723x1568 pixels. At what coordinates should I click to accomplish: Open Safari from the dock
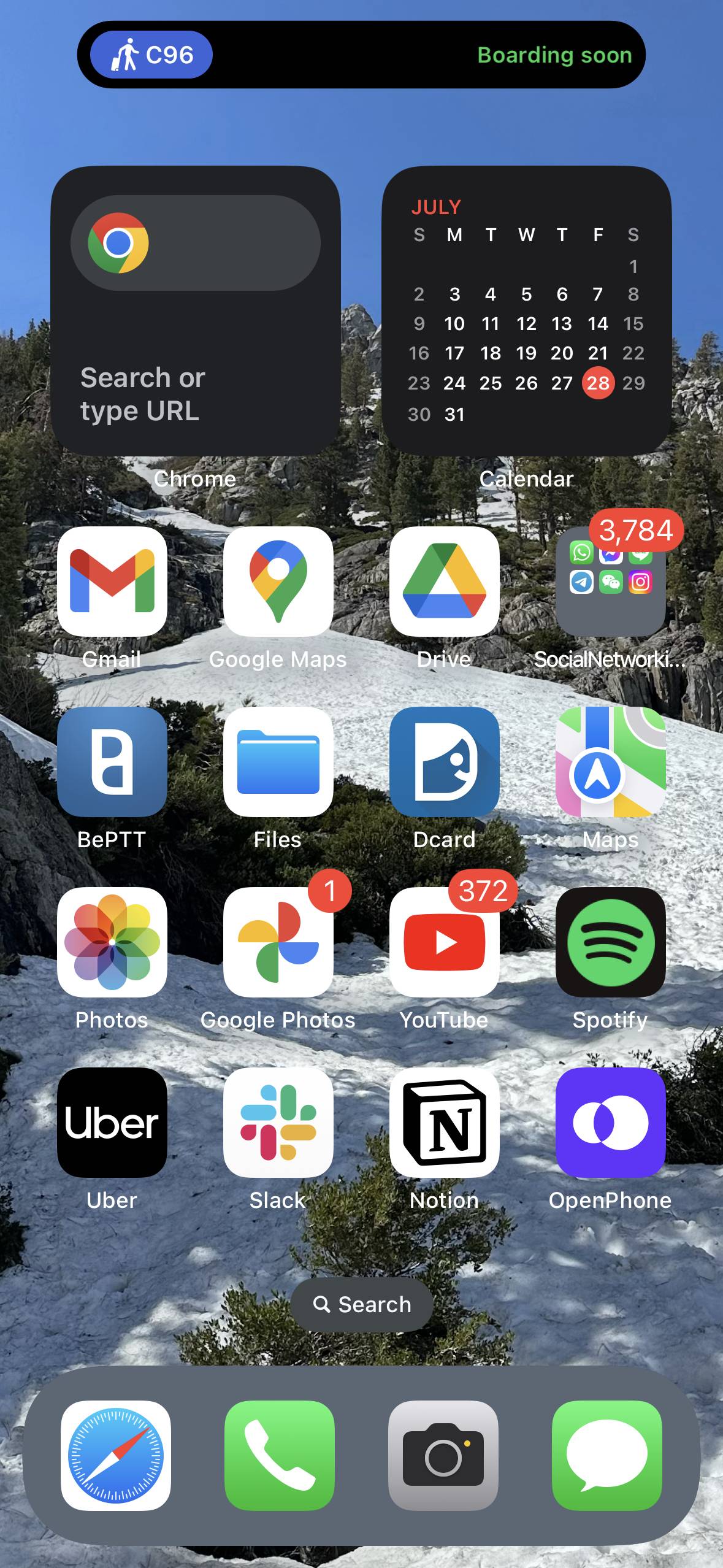tap(116, 1455)
